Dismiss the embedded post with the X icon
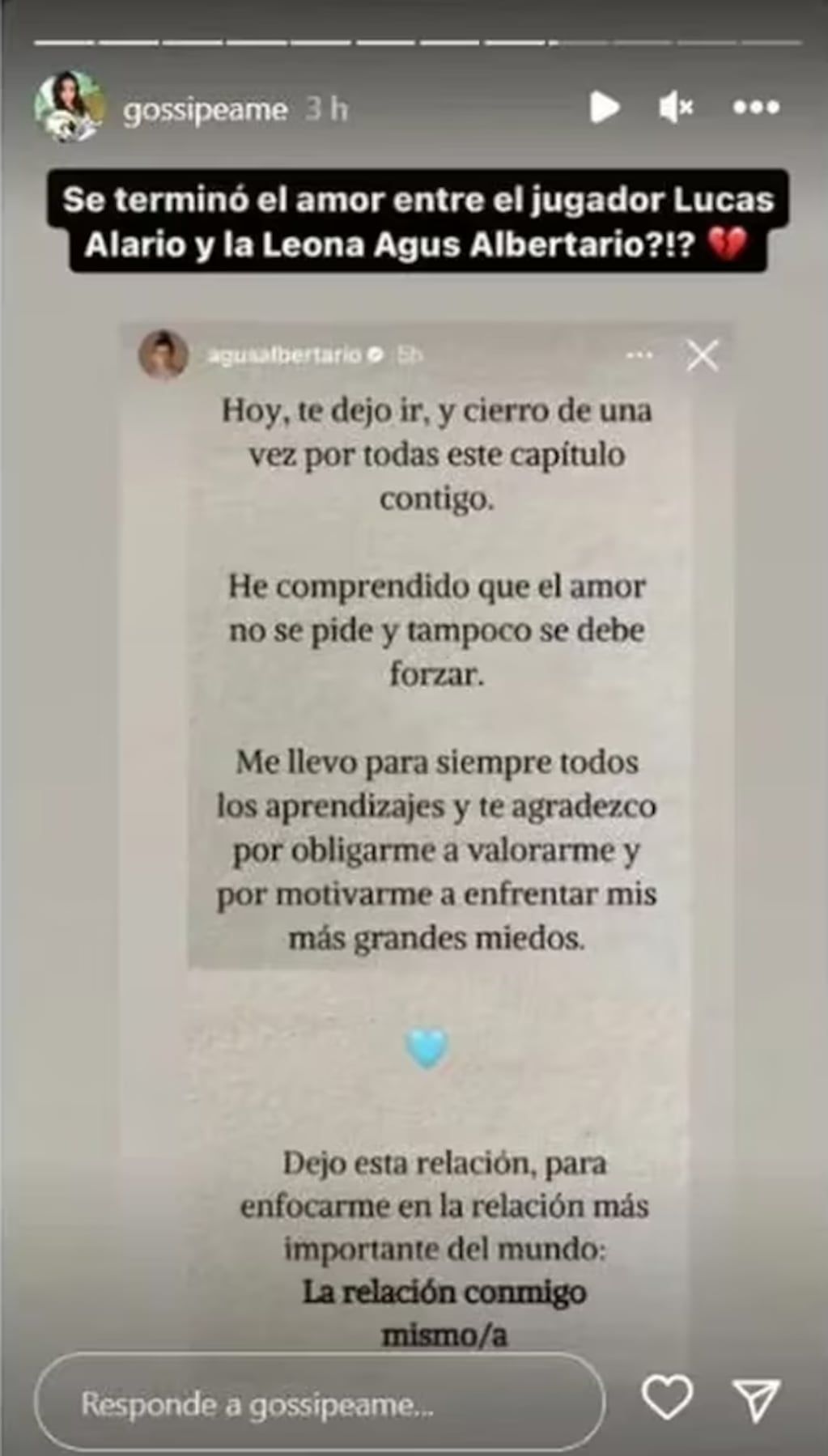828x1456 pixels. 703,356
